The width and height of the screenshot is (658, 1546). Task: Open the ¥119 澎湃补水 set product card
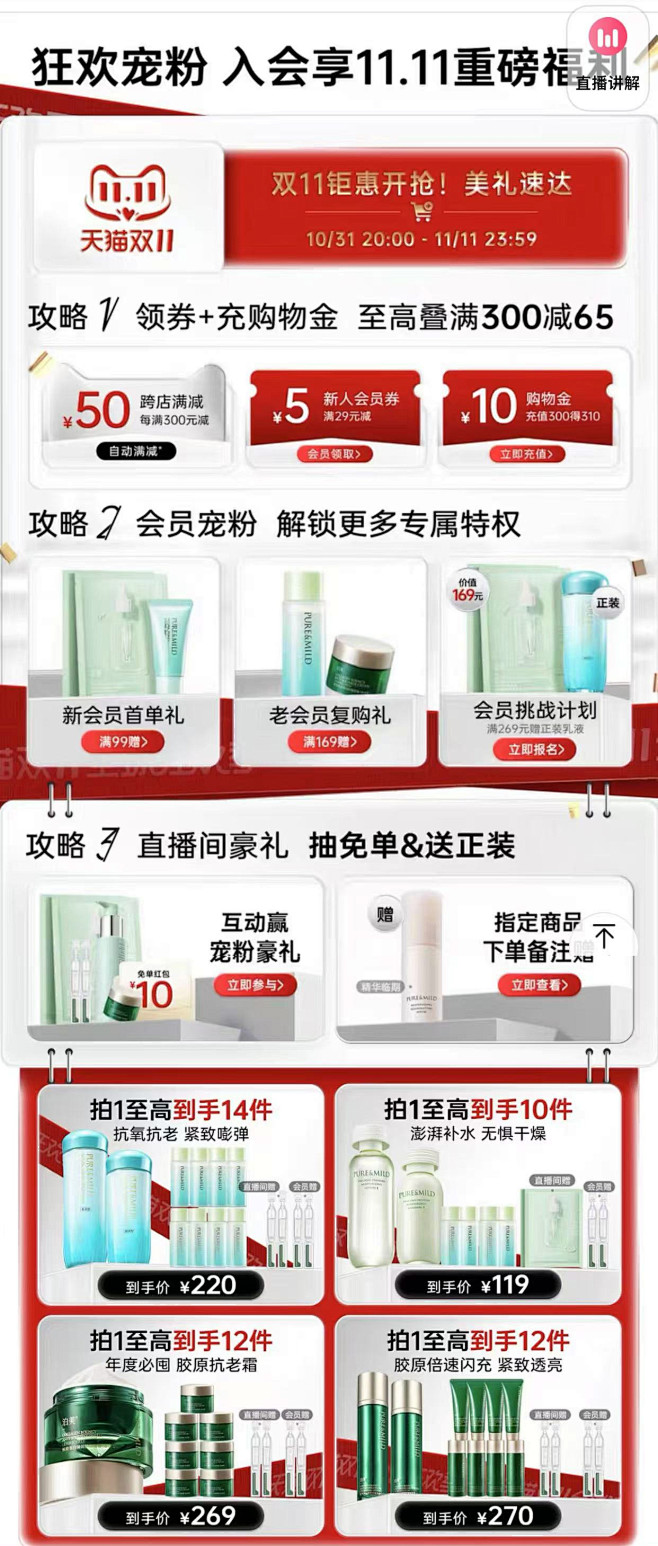click(477, 1195)
